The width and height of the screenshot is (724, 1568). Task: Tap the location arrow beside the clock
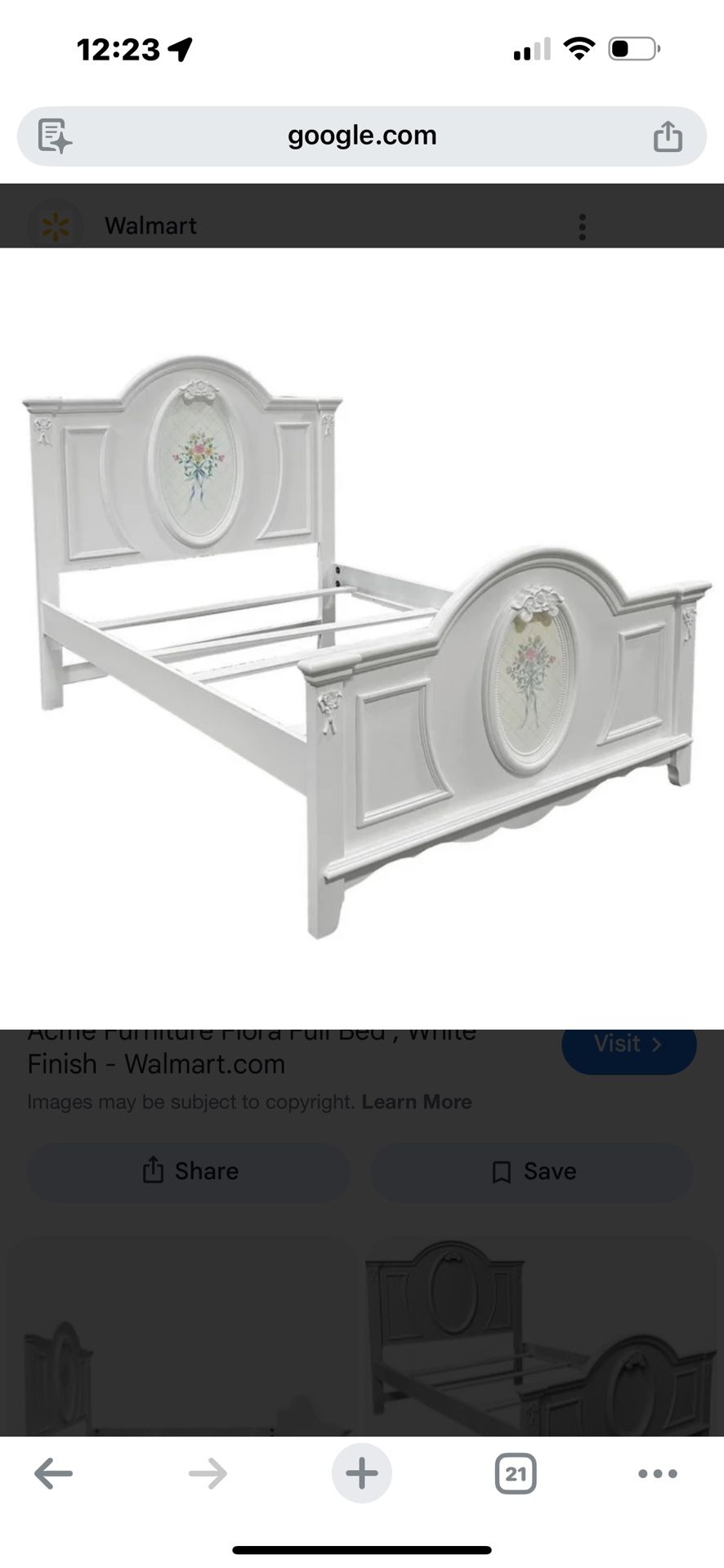click(x=178, y=49)
